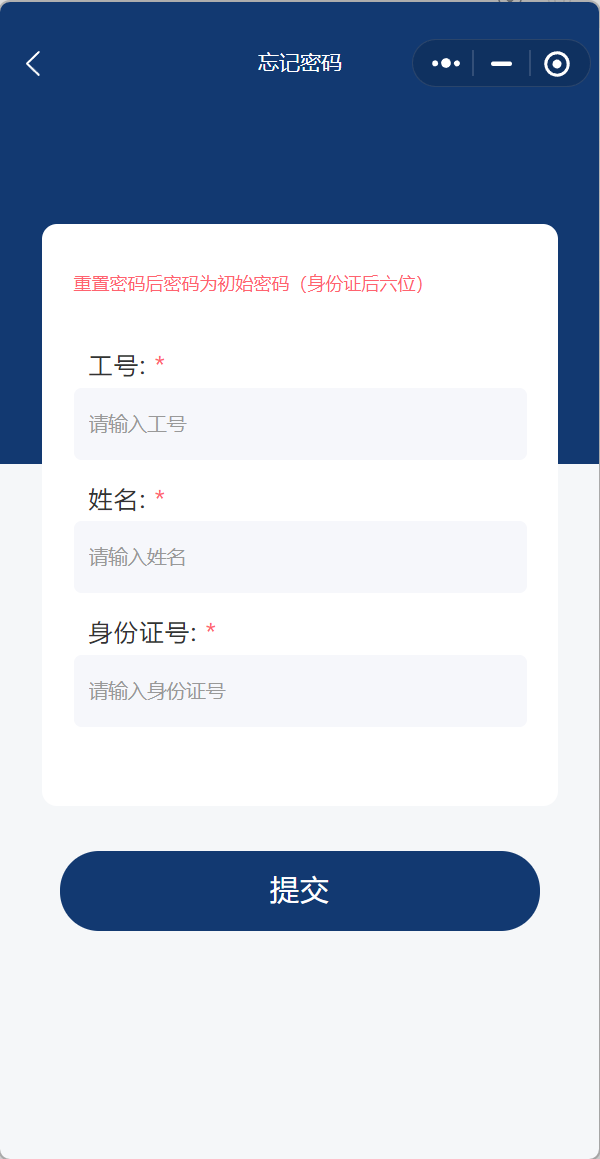This screenshot has width=600, height=1159.
Task: Select the 请输入姓名 field
Action: tap(300, 557)
